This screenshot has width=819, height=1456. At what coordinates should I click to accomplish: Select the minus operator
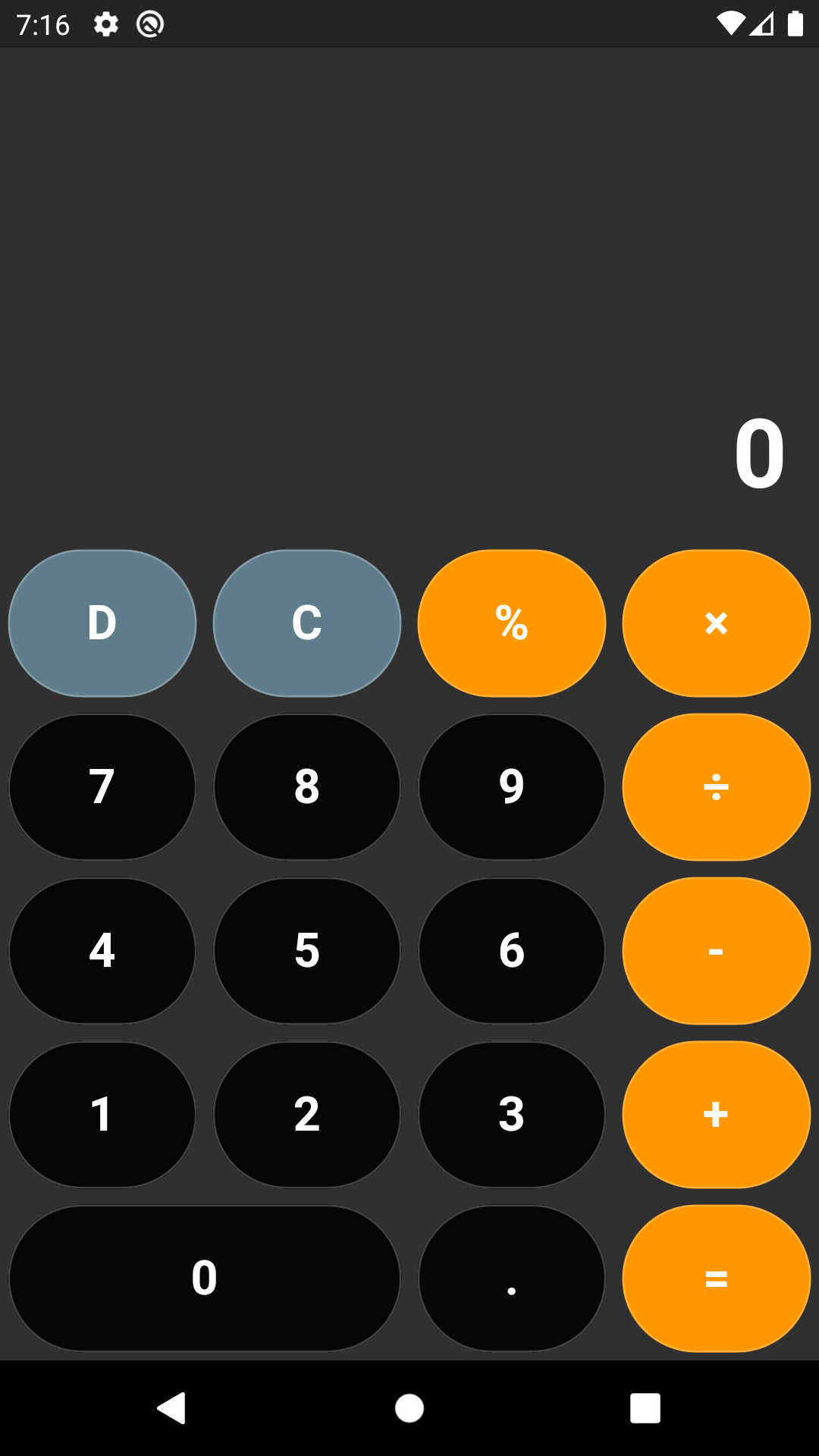(717, 951)
